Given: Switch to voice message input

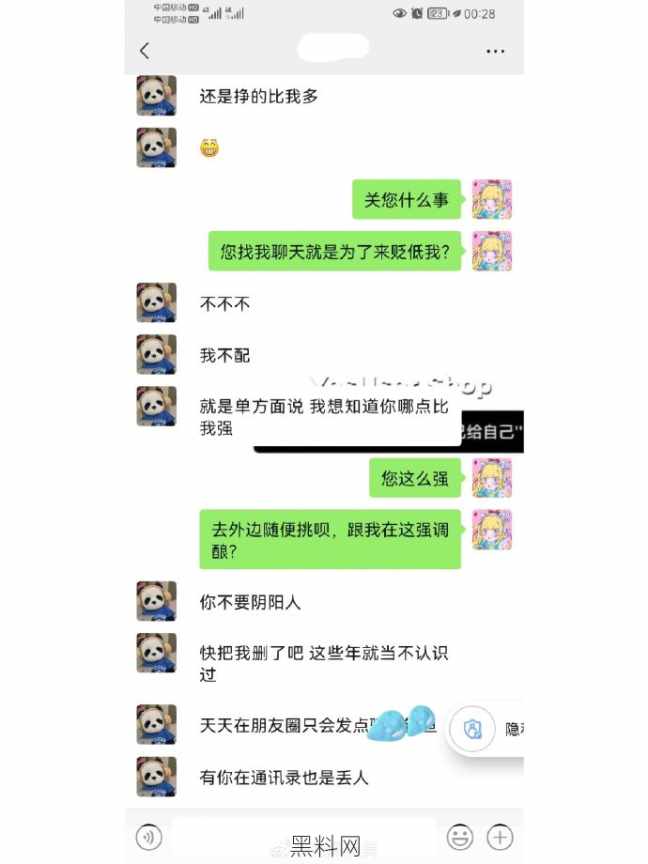Looking at the screenshot, I should [149, 837].
